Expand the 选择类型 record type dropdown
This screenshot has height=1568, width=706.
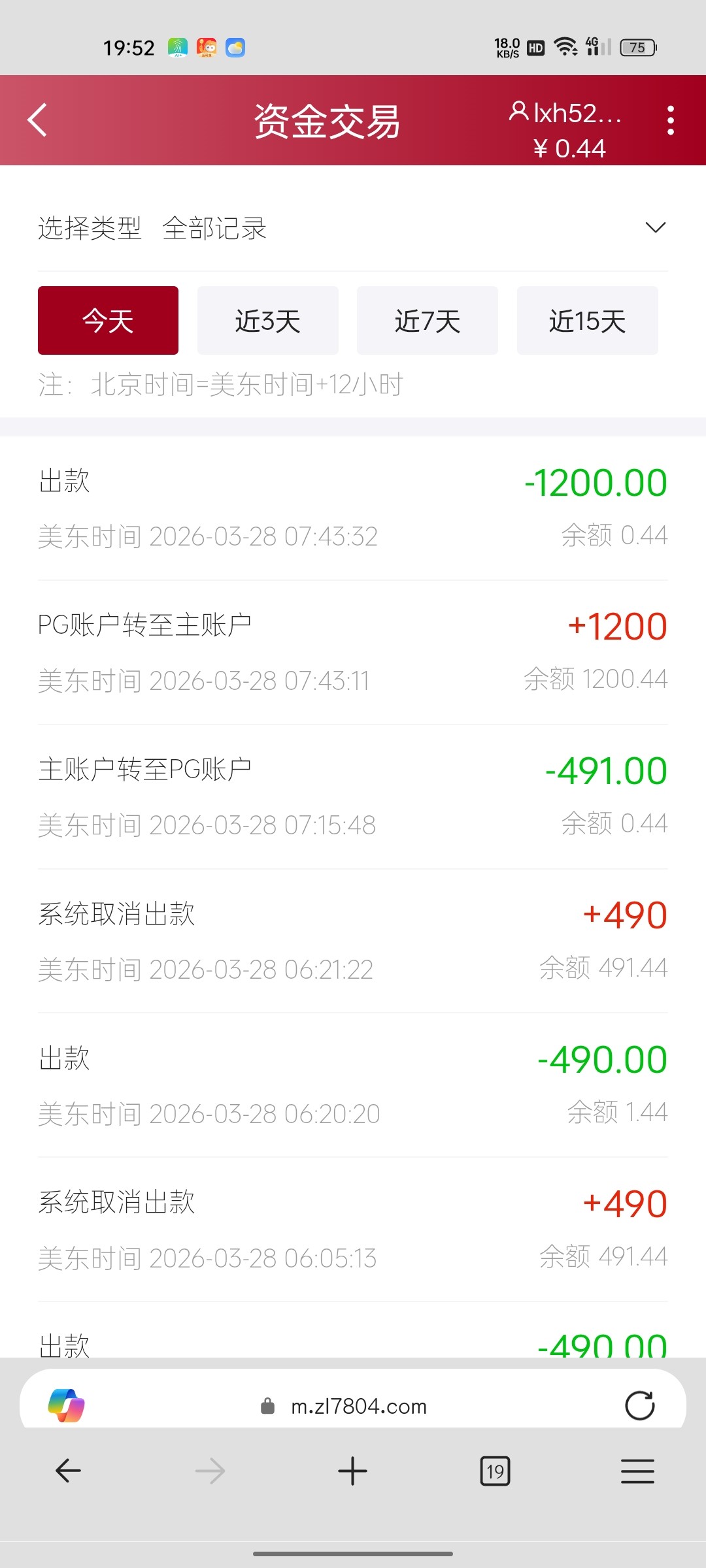[655, 227]
